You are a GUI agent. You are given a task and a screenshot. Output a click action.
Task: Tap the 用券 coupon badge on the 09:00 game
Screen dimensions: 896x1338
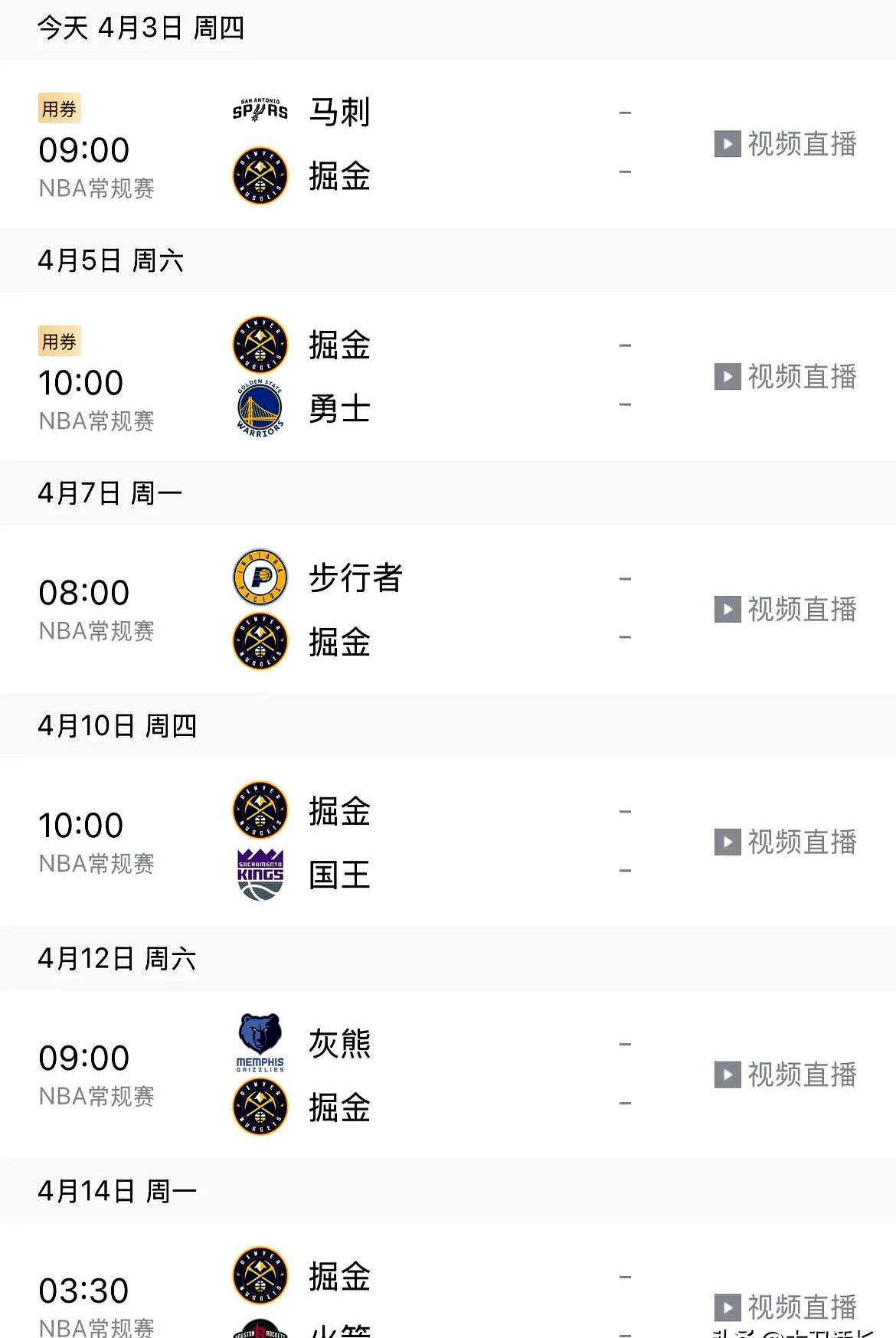pyautogui.click(x=60, y=108)
